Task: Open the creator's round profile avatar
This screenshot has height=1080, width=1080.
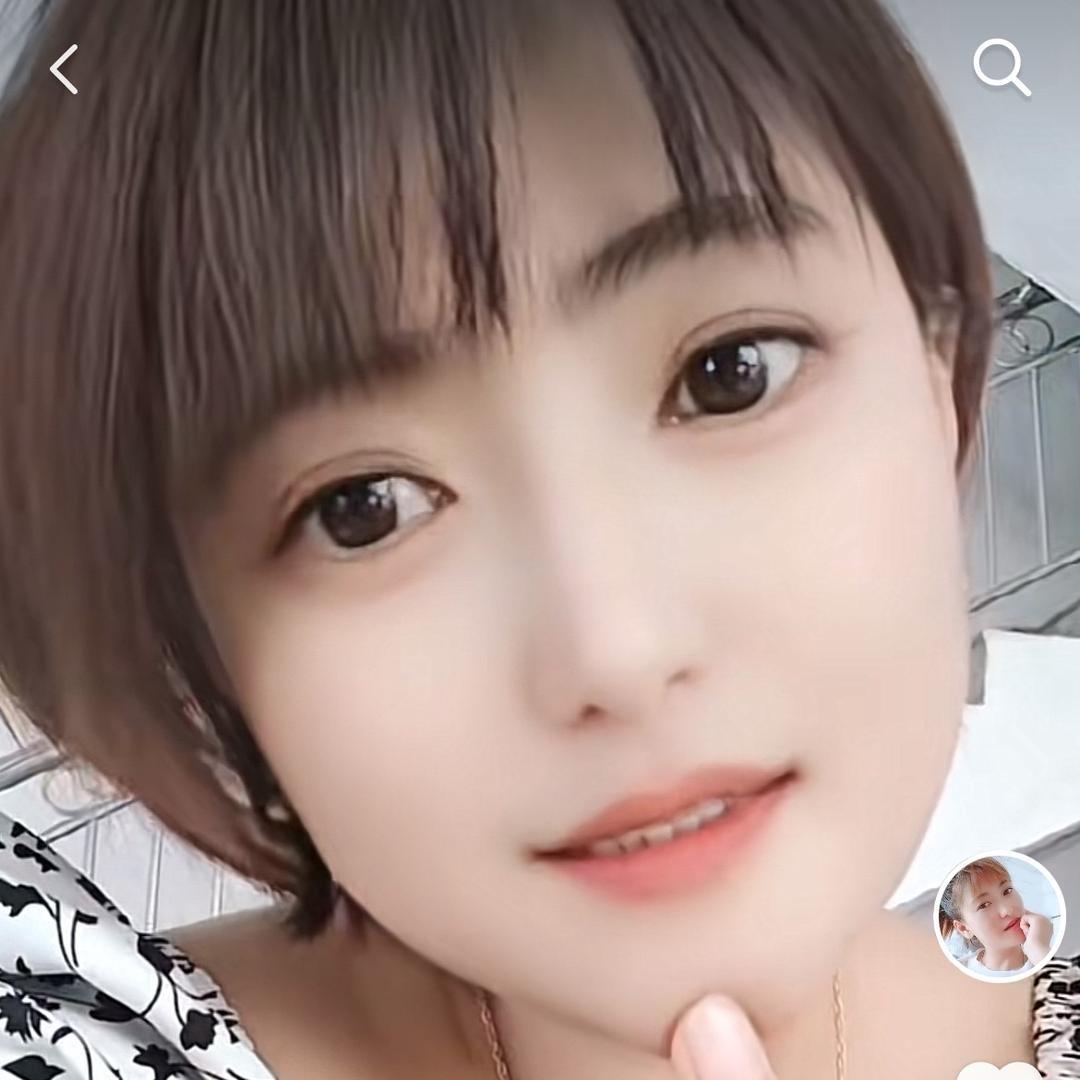Action: (x=999, y=917)
